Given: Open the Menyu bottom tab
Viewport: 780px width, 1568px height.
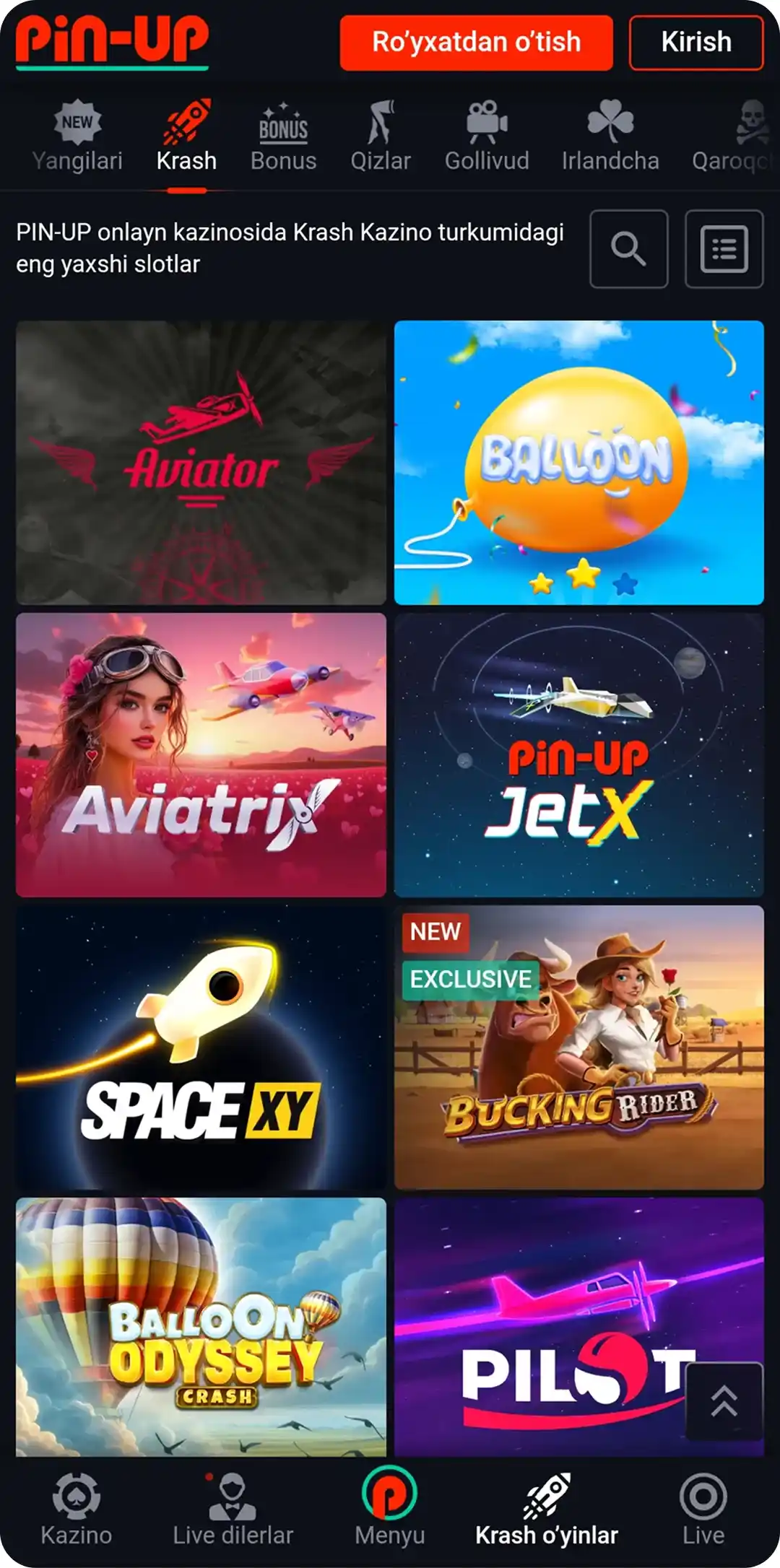Looking at the screenshot, I should [x=389, y=1509].
